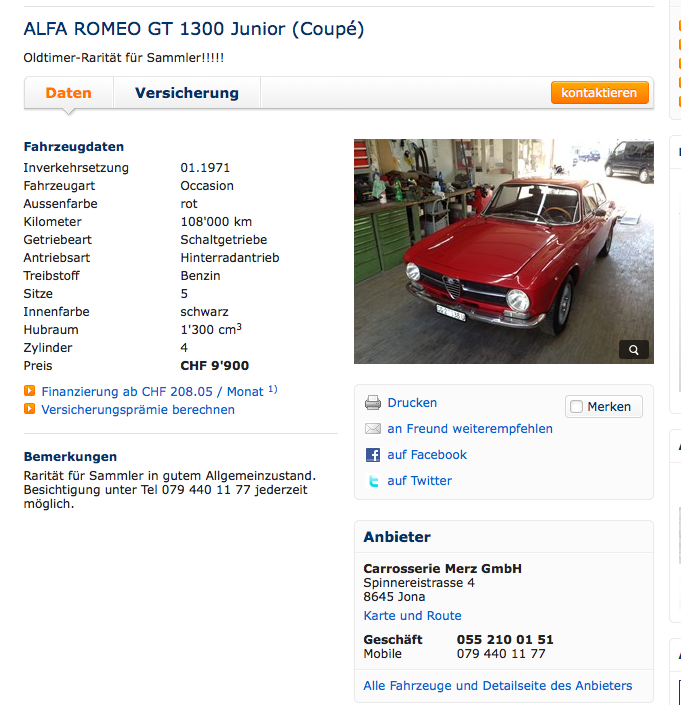Check the Merken checkbox
Screen dimensions: 681x705
[576, 407]
